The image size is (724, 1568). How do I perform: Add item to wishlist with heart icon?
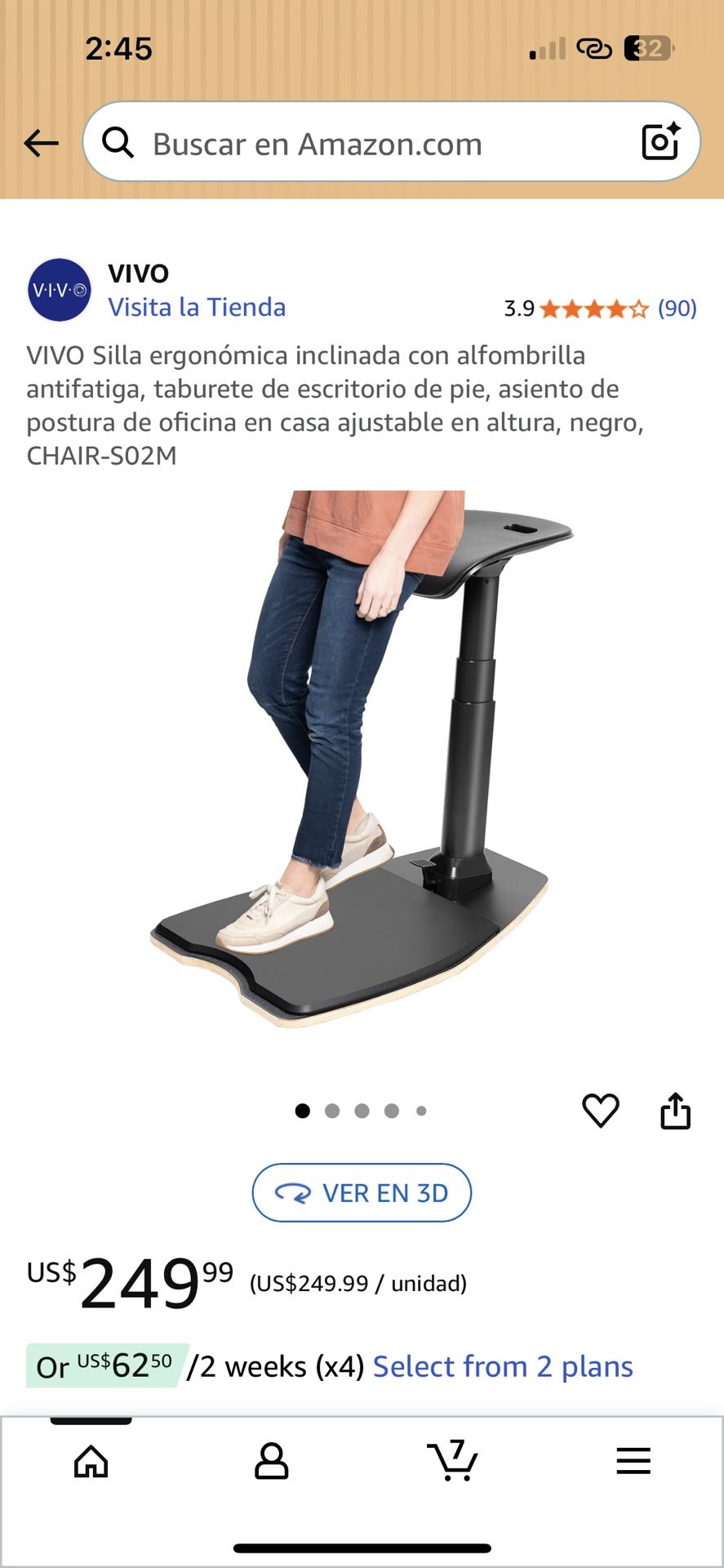click(600, 1111)
